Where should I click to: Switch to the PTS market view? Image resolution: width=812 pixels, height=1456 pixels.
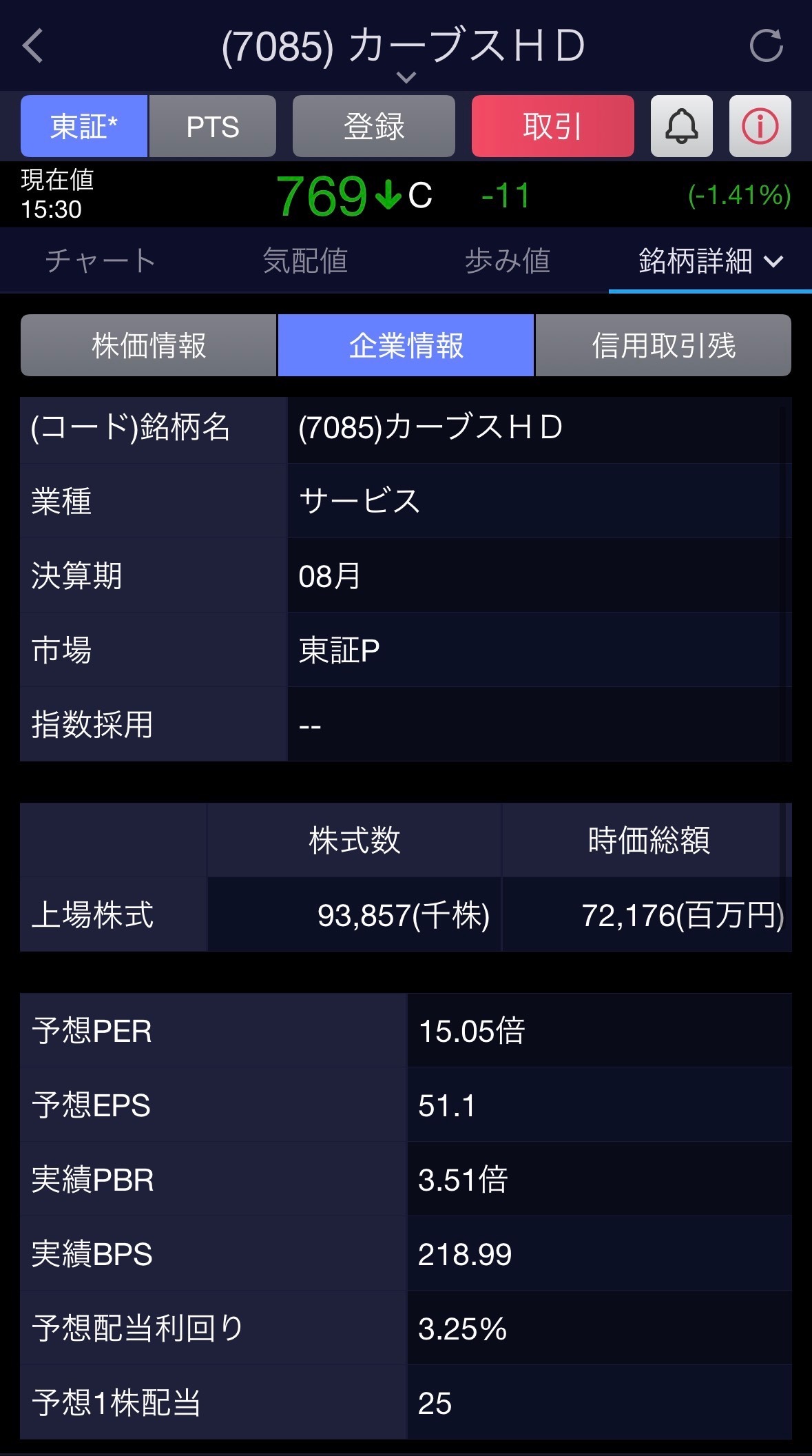(211, 126)
